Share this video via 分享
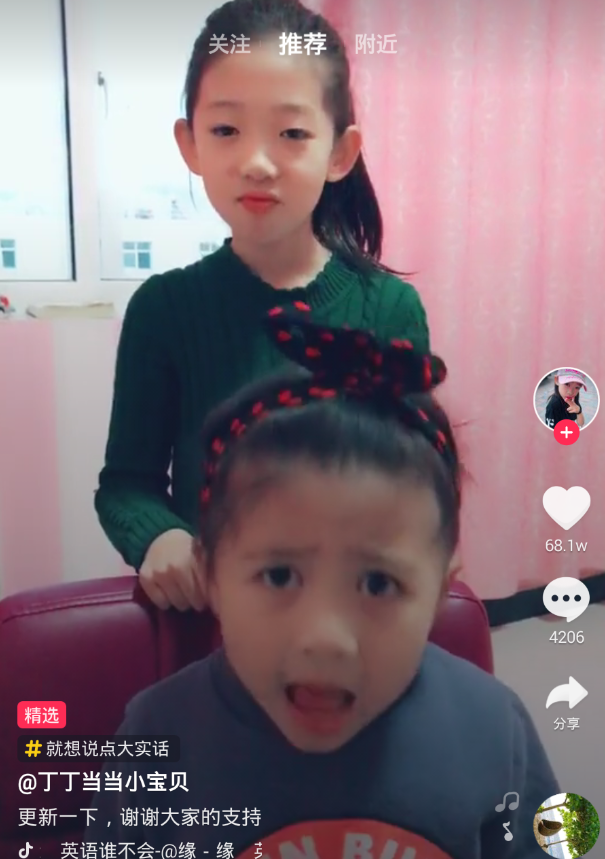 click(566, 695)
